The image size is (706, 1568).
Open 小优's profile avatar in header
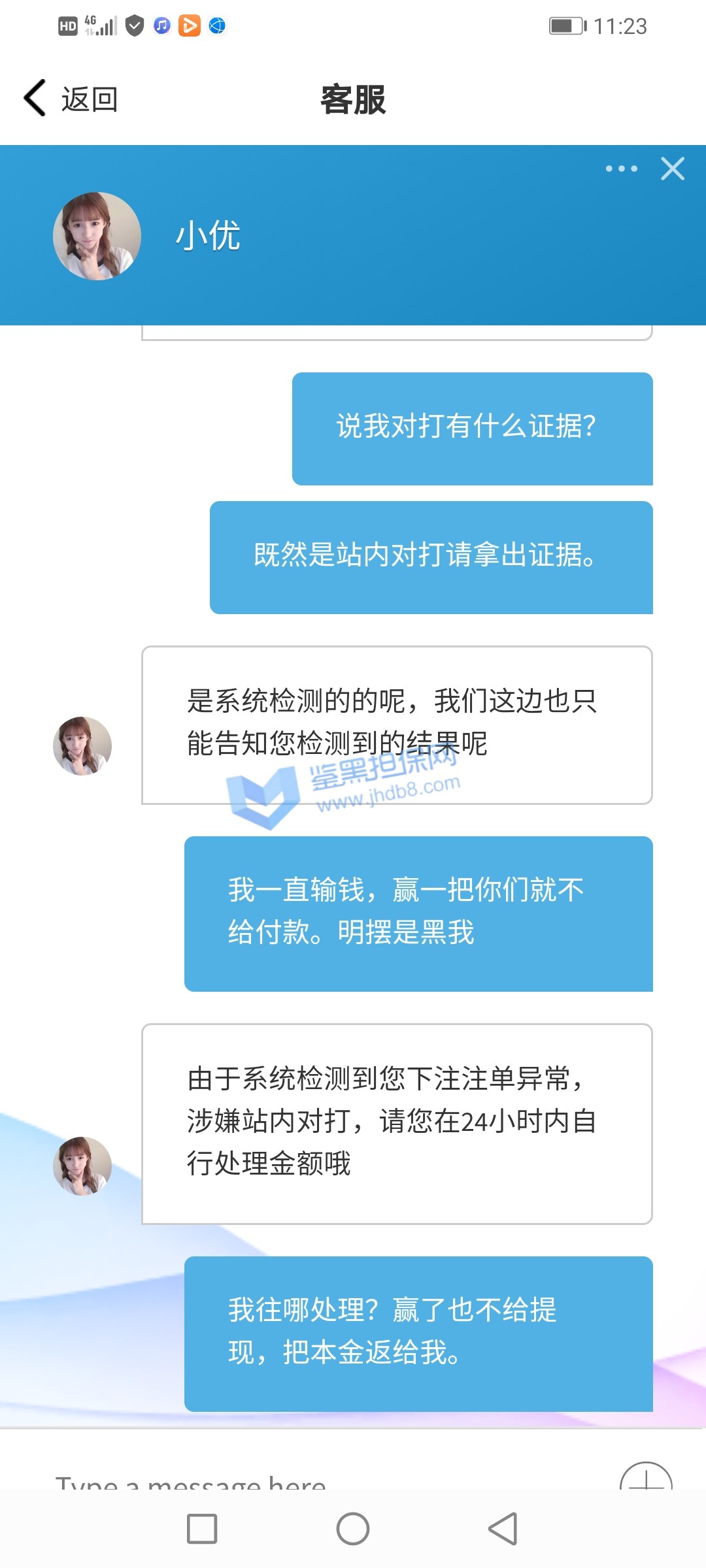[x=97, y=236]
